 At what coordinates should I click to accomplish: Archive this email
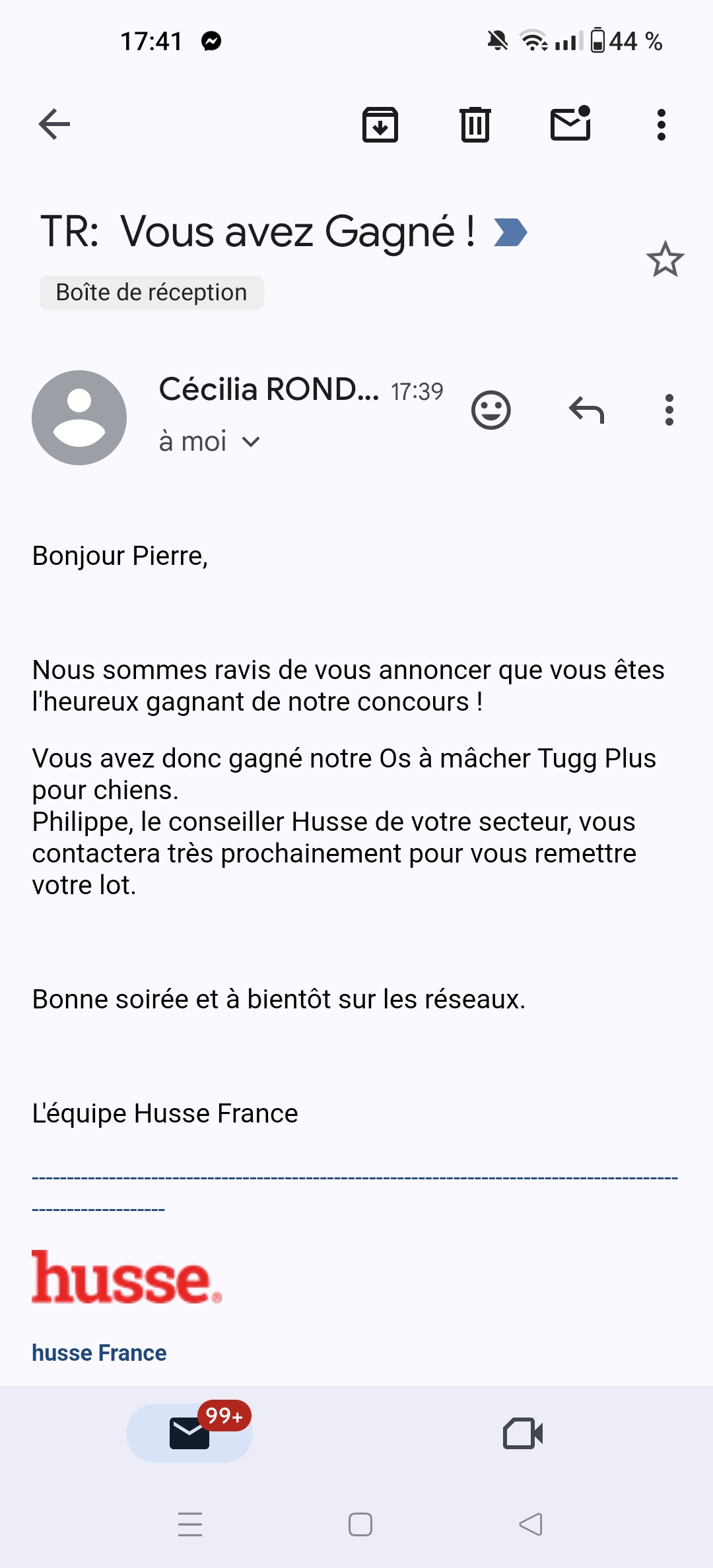(x=380, y=124)
